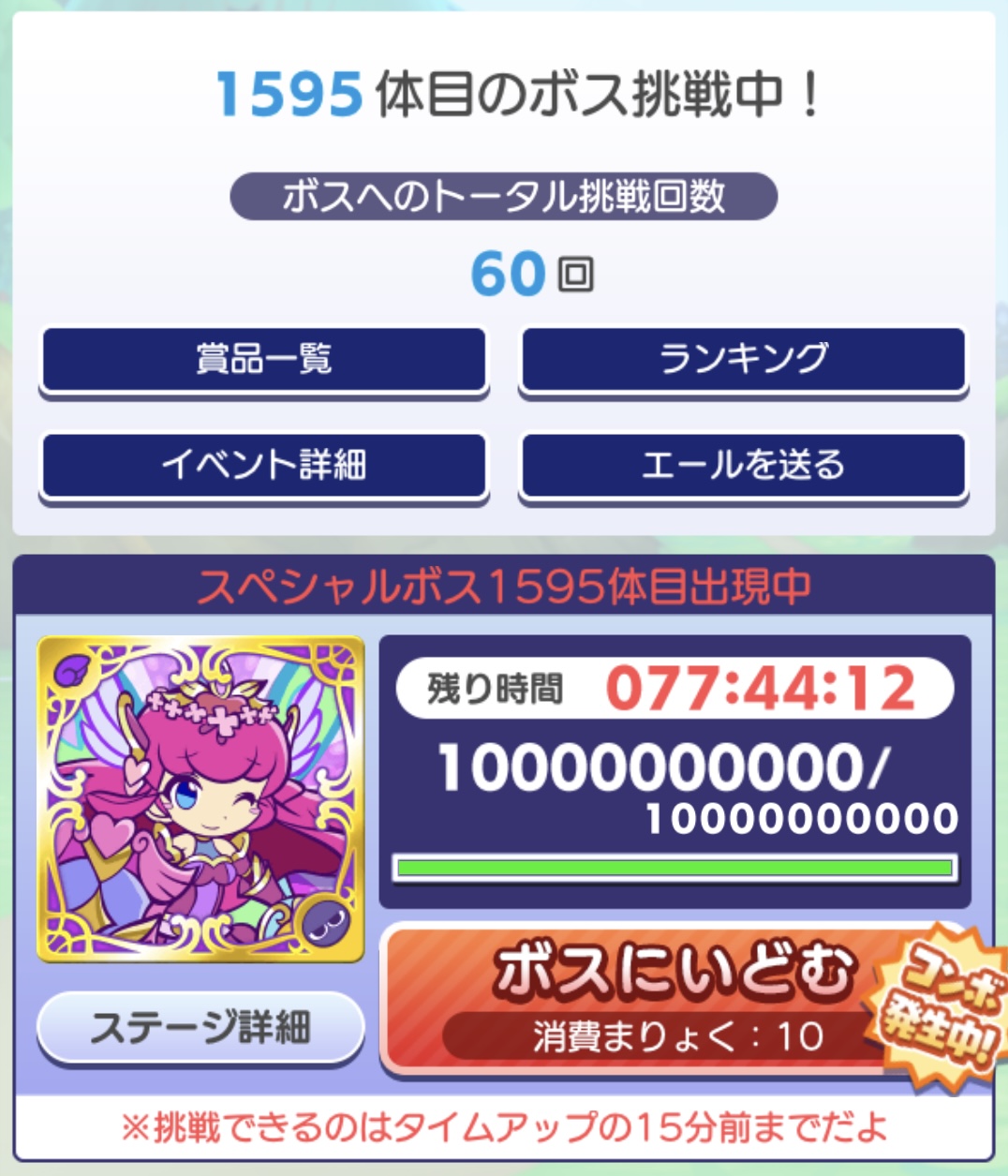Open the 賞品一覧 prize list
The width and height of the screenshot is (1008, 1176).
click(x=263, y=360)
